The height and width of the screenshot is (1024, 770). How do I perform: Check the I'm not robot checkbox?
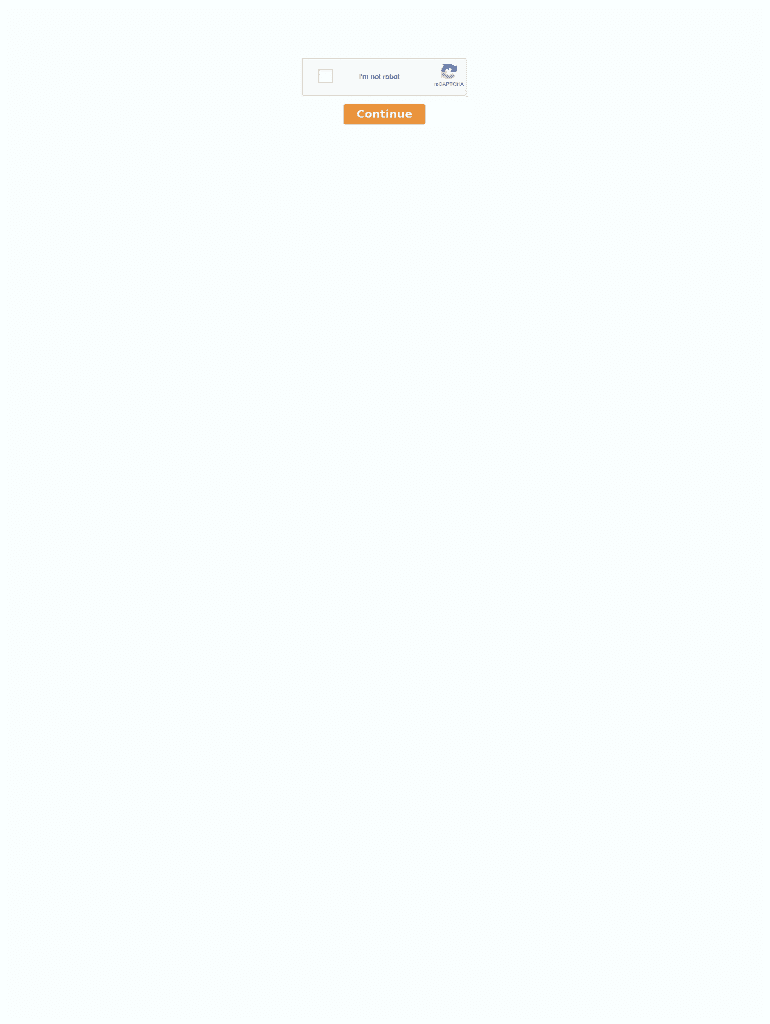325,76
